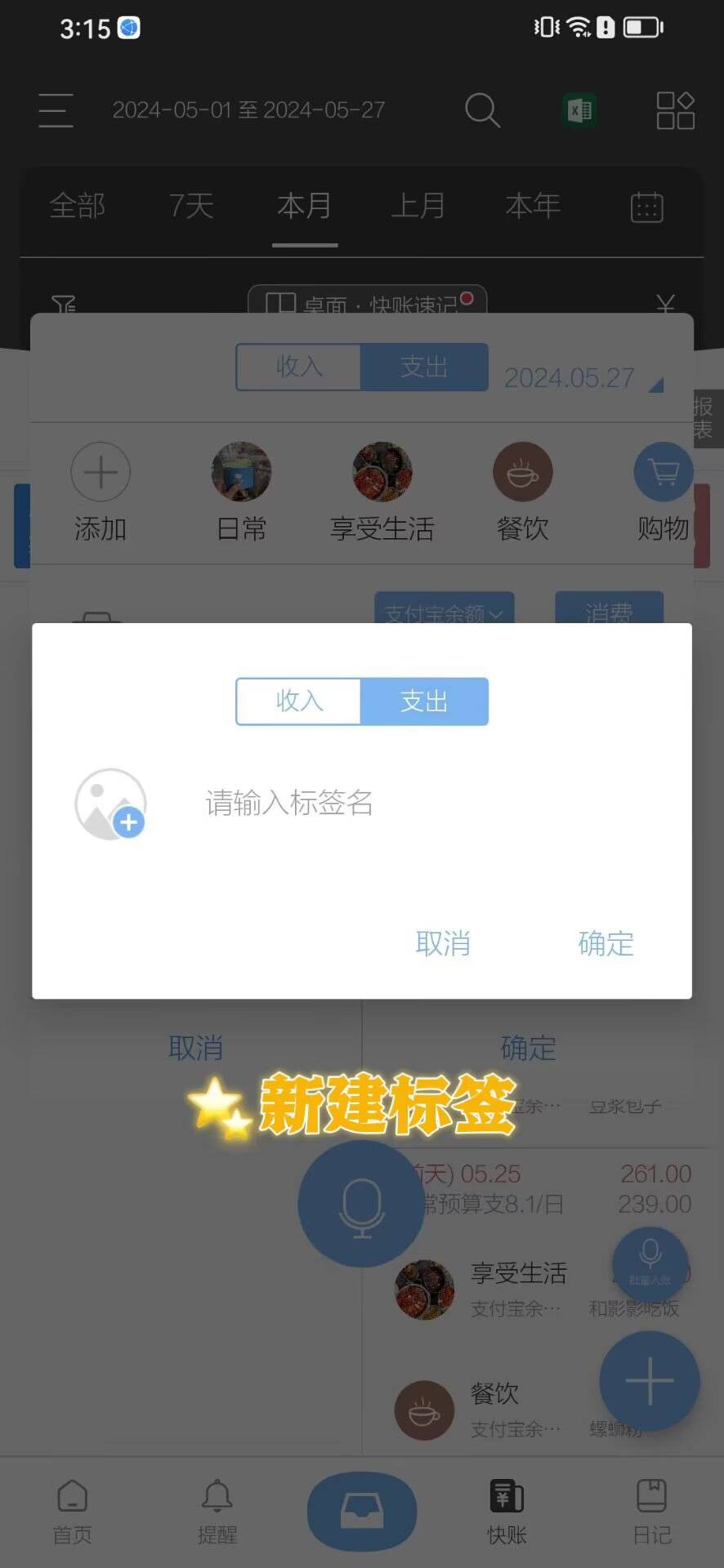Select 收入 in the new tag dialog
This screenshot has width=724, height=1568.
coord(299,701)
